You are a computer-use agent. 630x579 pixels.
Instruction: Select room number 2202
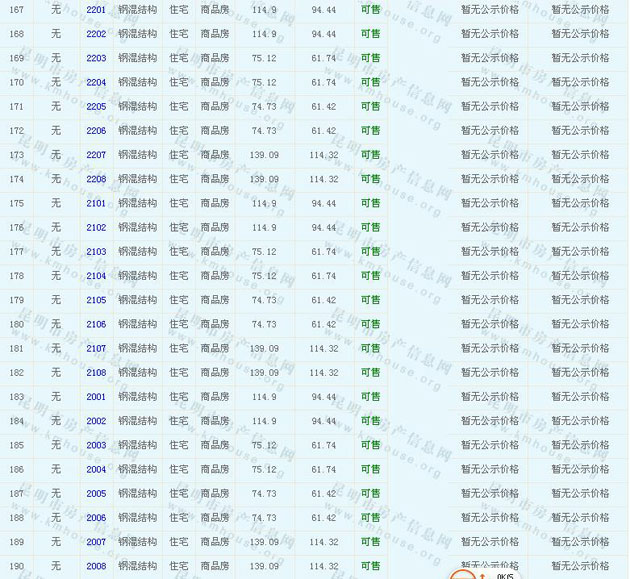[x=96, y=34]
